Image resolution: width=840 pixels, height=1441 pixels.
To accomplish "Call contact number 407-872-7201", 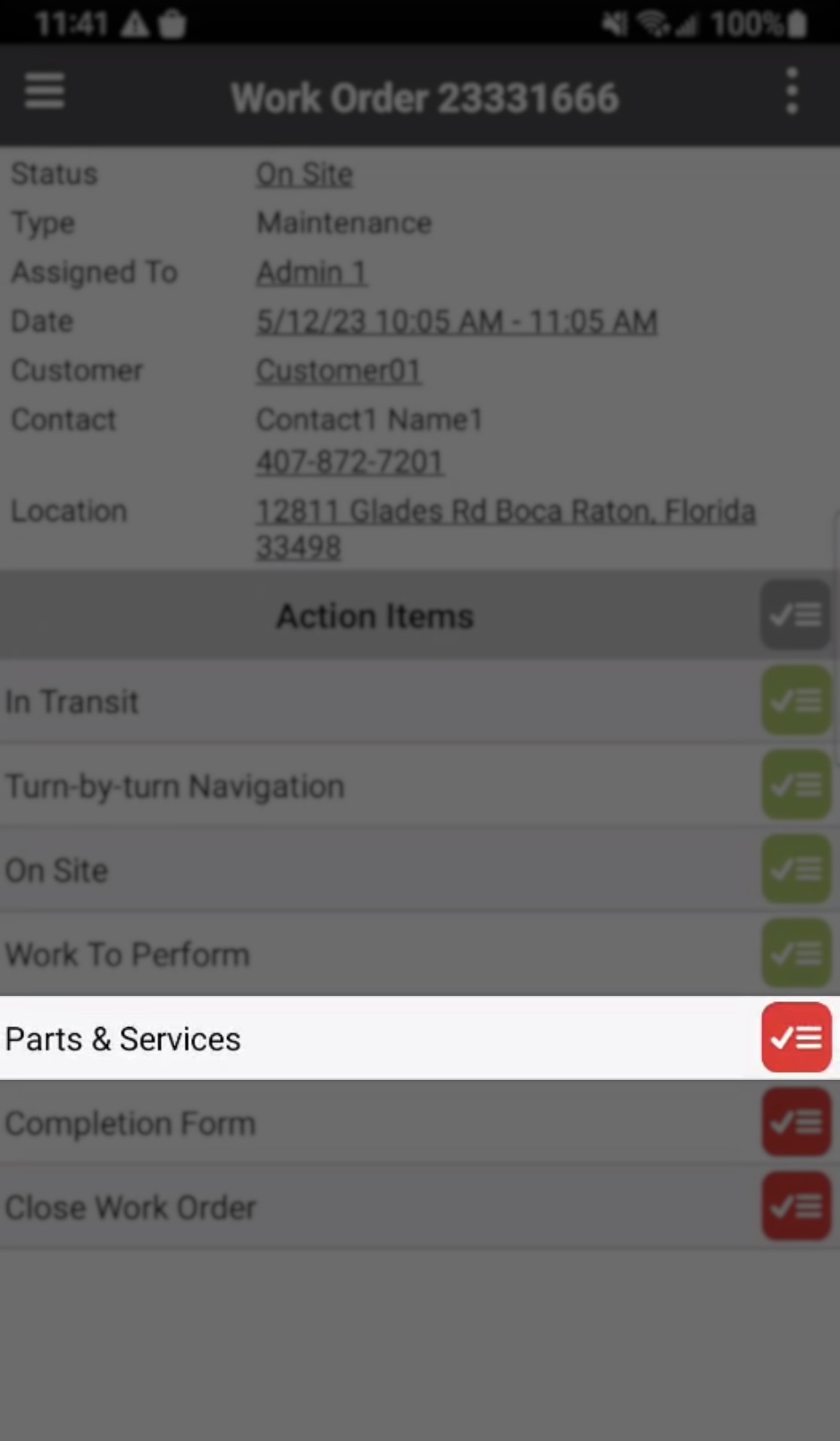I will (349, 462).
